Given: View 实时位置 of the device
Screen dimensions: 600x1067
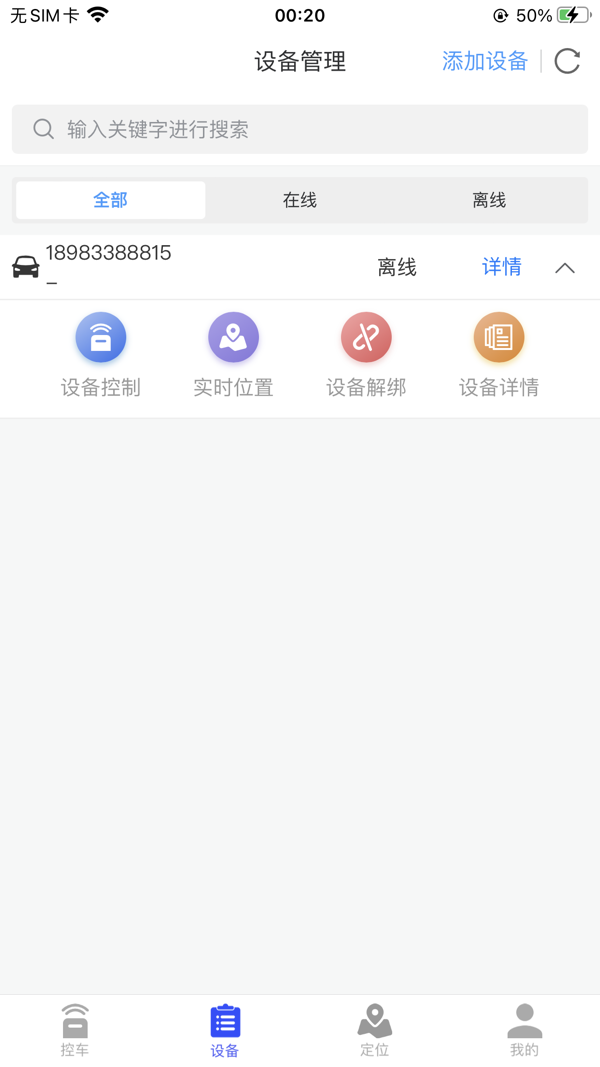Looking at the screenshot, I should (233, 356).
